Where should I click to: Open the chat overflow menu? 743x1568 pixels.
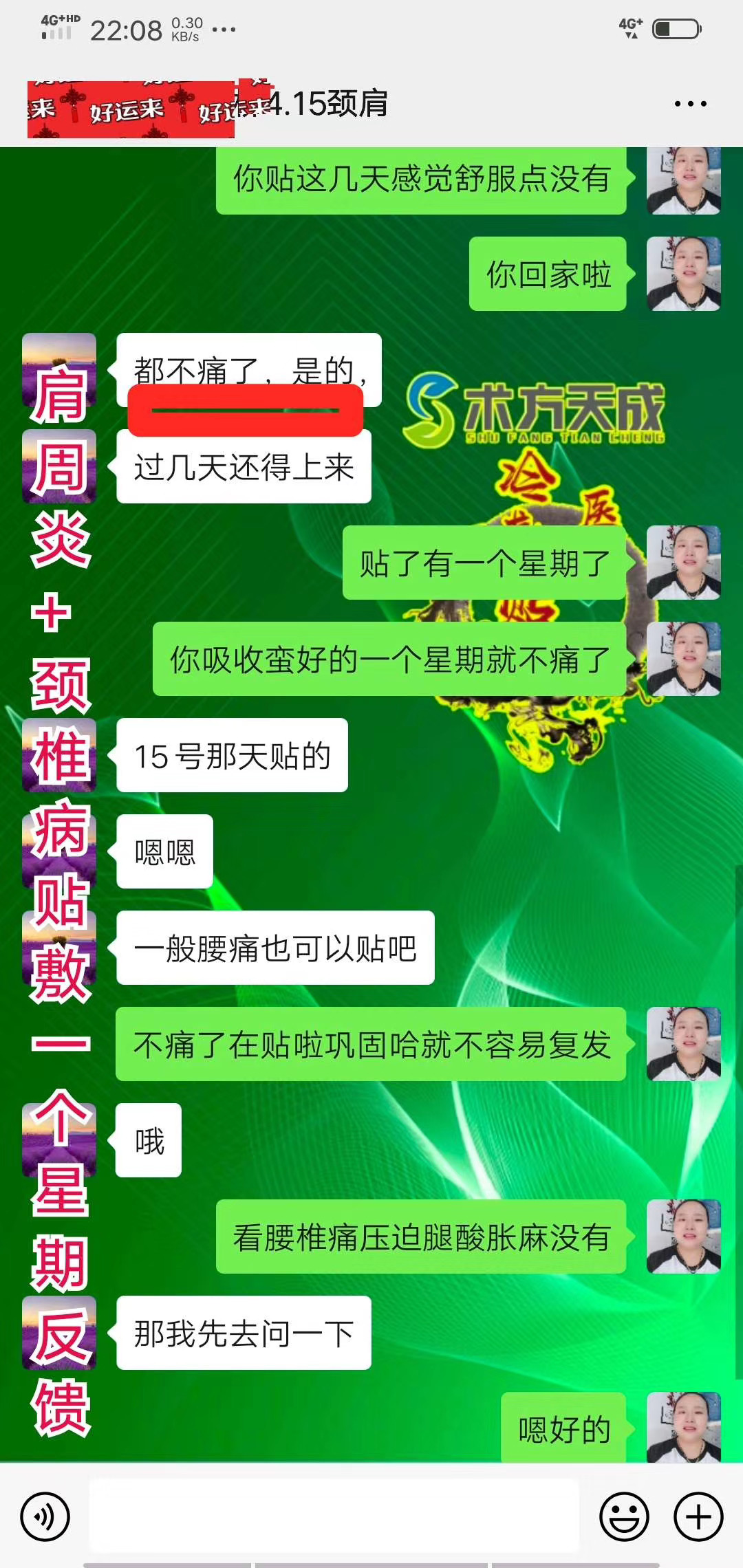(690, 104)
